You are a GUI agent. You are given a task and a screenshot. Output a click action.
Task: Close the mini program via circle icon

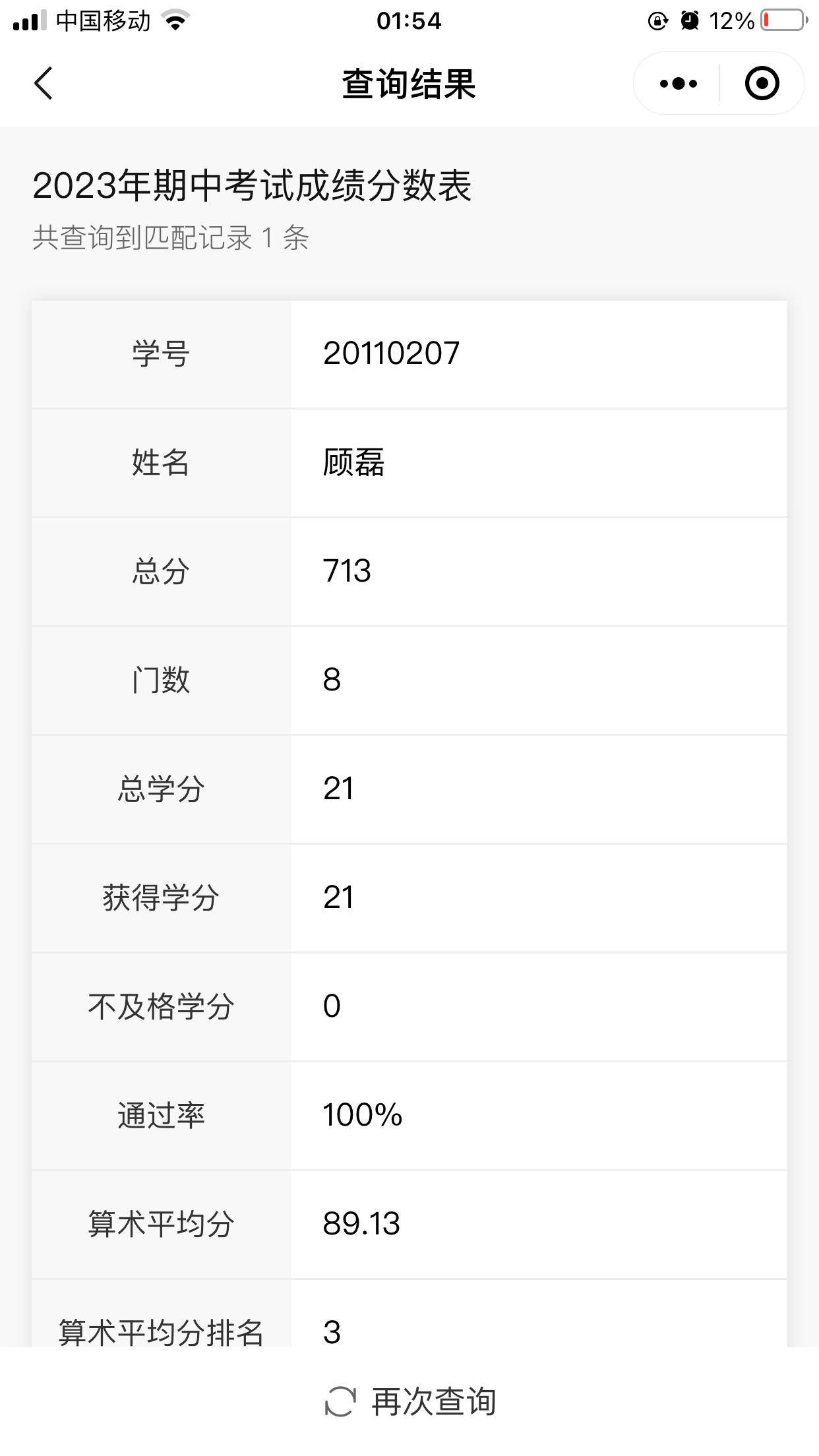pos(762,84)
